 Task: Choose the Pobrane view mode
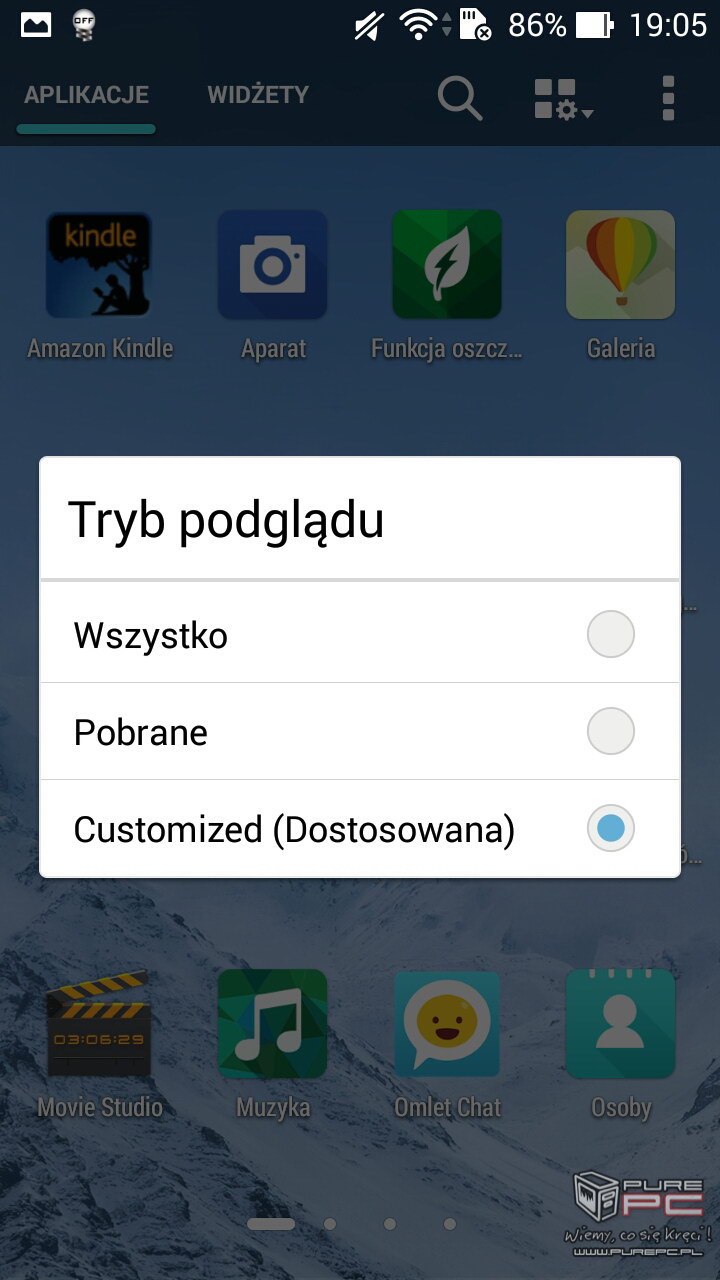(360, 732)
